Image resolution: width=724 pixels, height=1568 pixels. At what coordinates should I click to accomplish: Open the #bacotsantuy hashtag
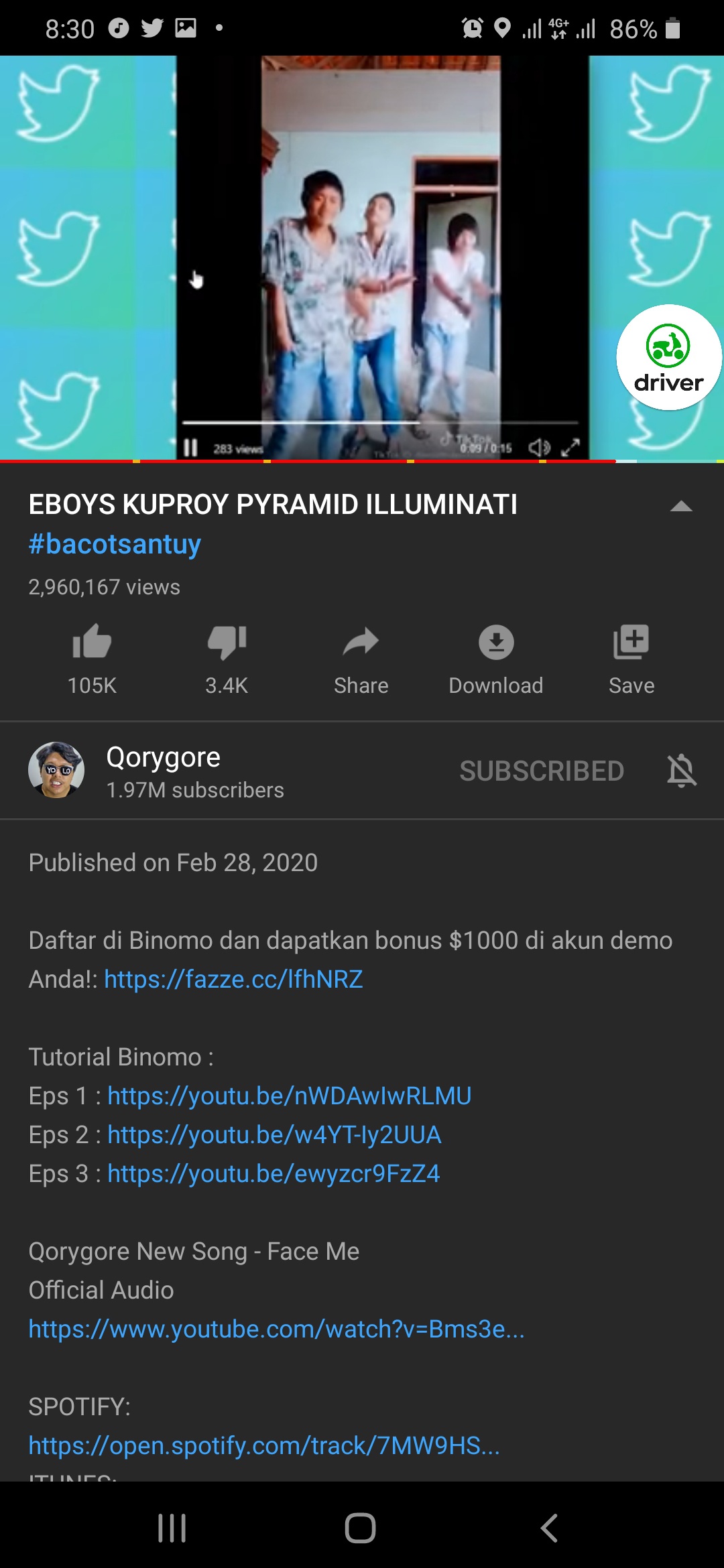coord(115,544)
